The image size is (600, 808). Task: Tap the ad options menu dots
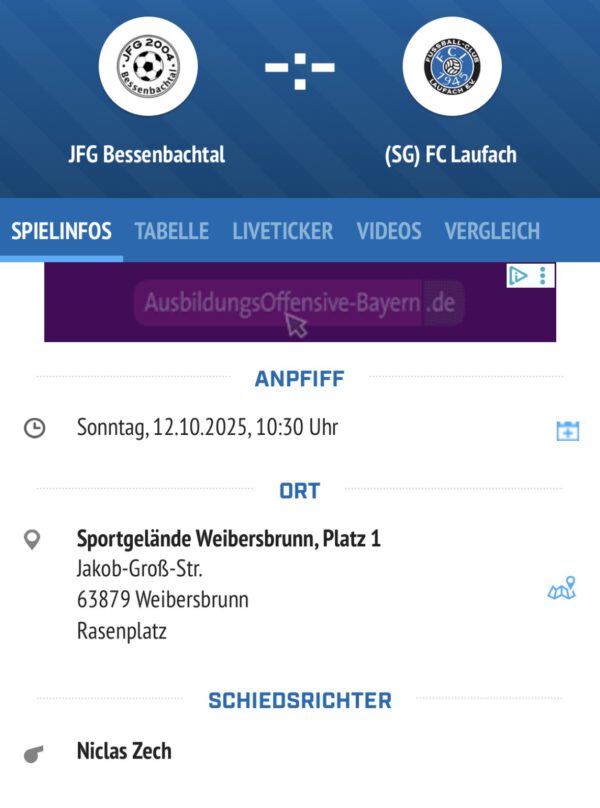[543, 275]
